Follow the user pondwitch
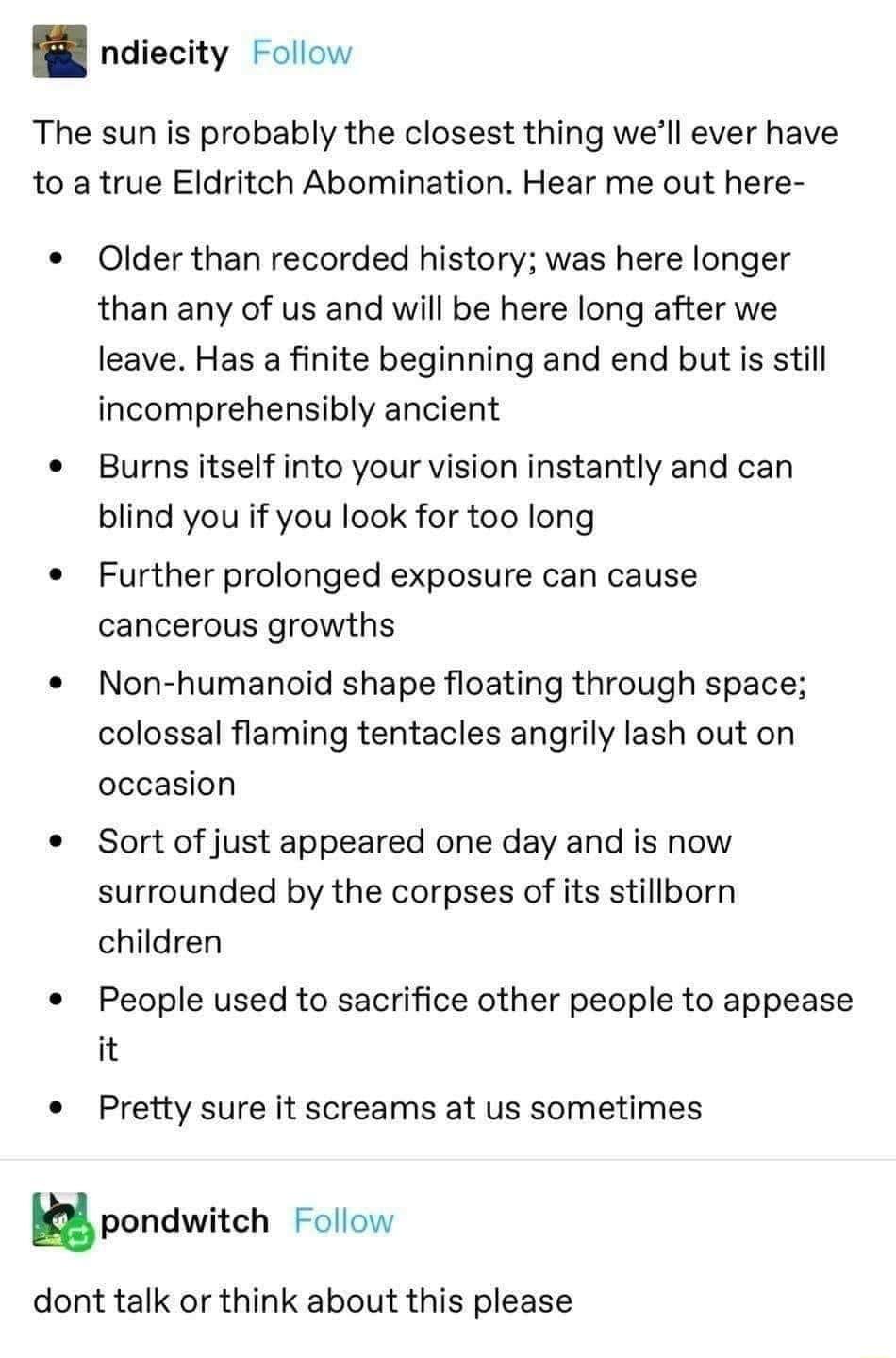Screen dimensions: 896x1358 pos(343,1220)
